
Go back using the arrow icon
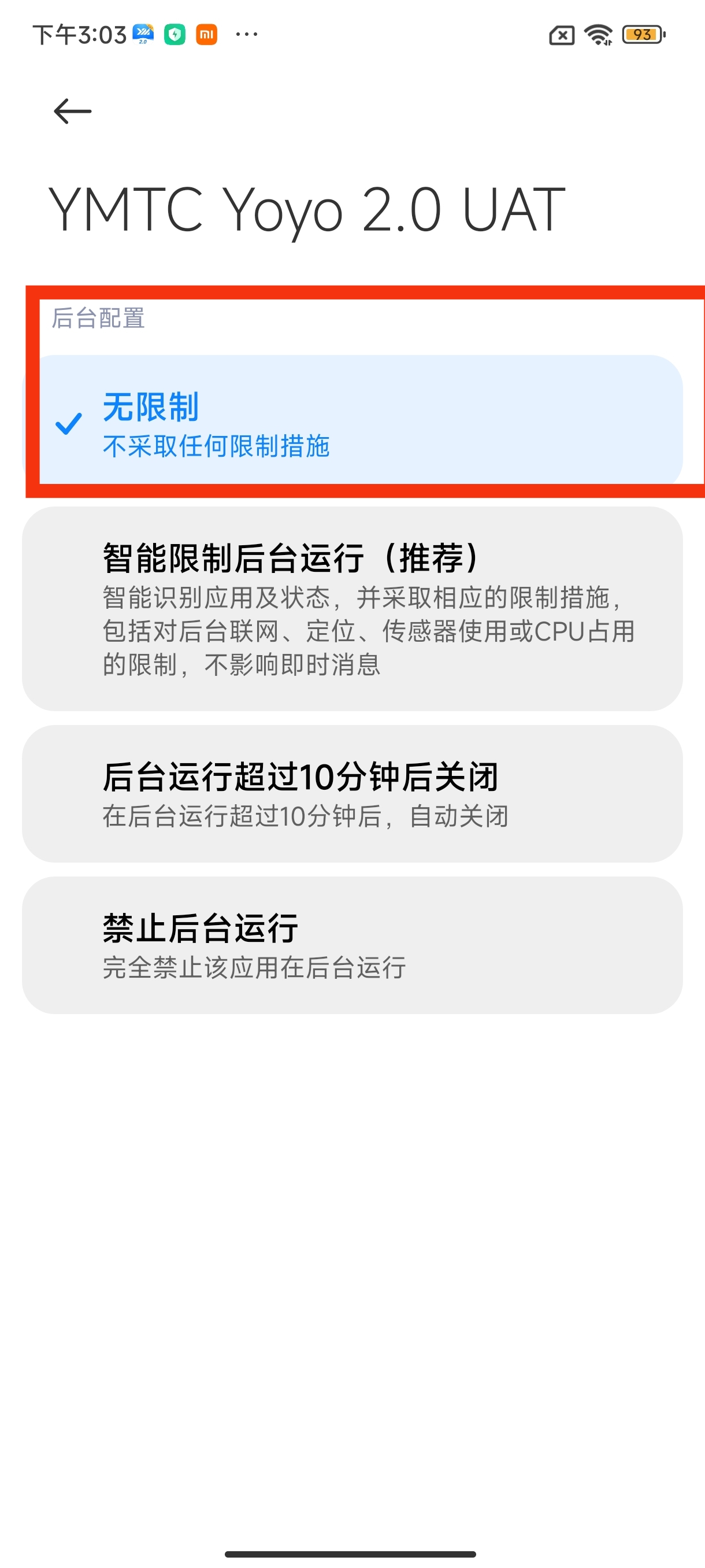72,112
